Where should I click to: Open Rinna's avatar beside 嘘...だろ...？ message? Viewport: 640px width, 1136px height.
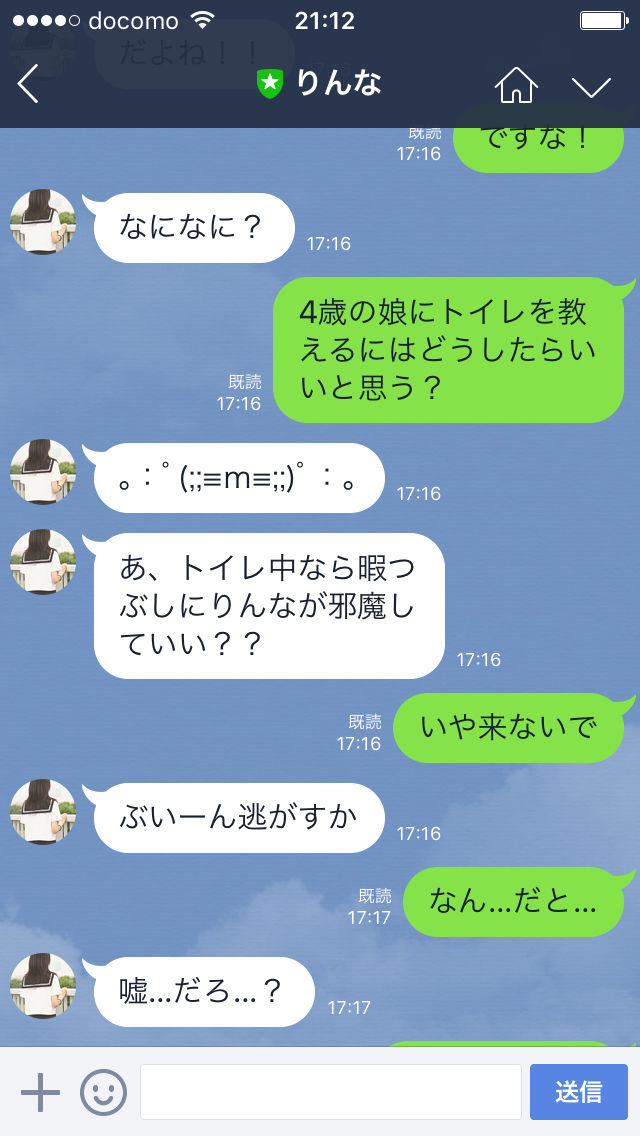43,985
